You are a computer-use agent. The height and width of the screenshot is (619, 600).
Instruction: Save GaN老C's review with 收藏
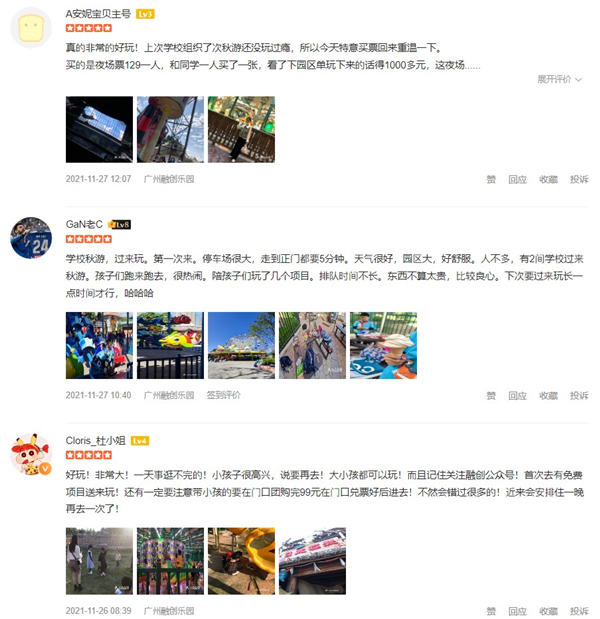tap(548, 395)
